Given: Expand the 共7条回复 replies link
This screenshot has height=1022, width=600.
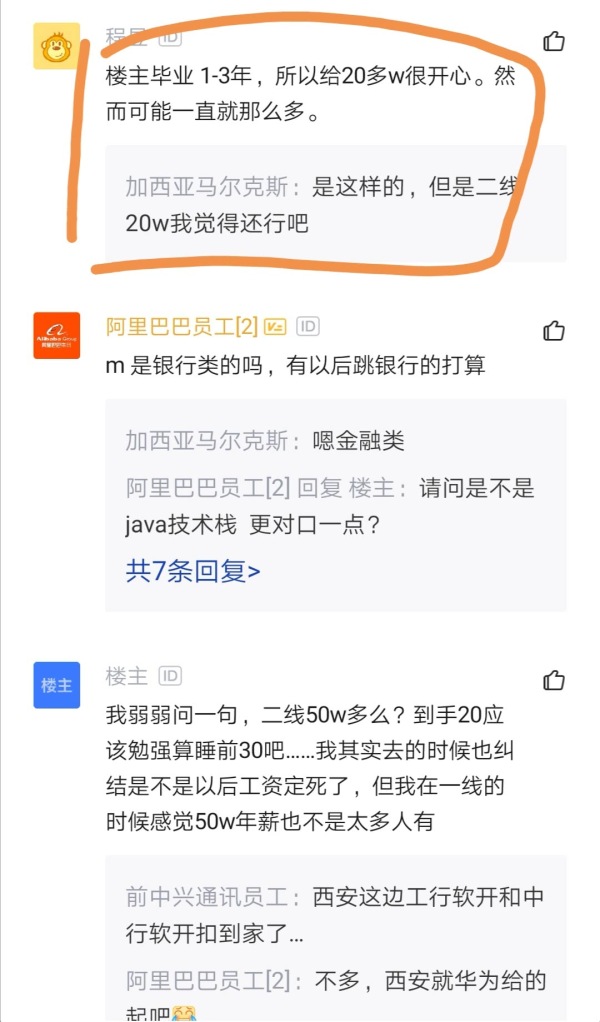Looking at the screenshot, I should click(193, 571).
